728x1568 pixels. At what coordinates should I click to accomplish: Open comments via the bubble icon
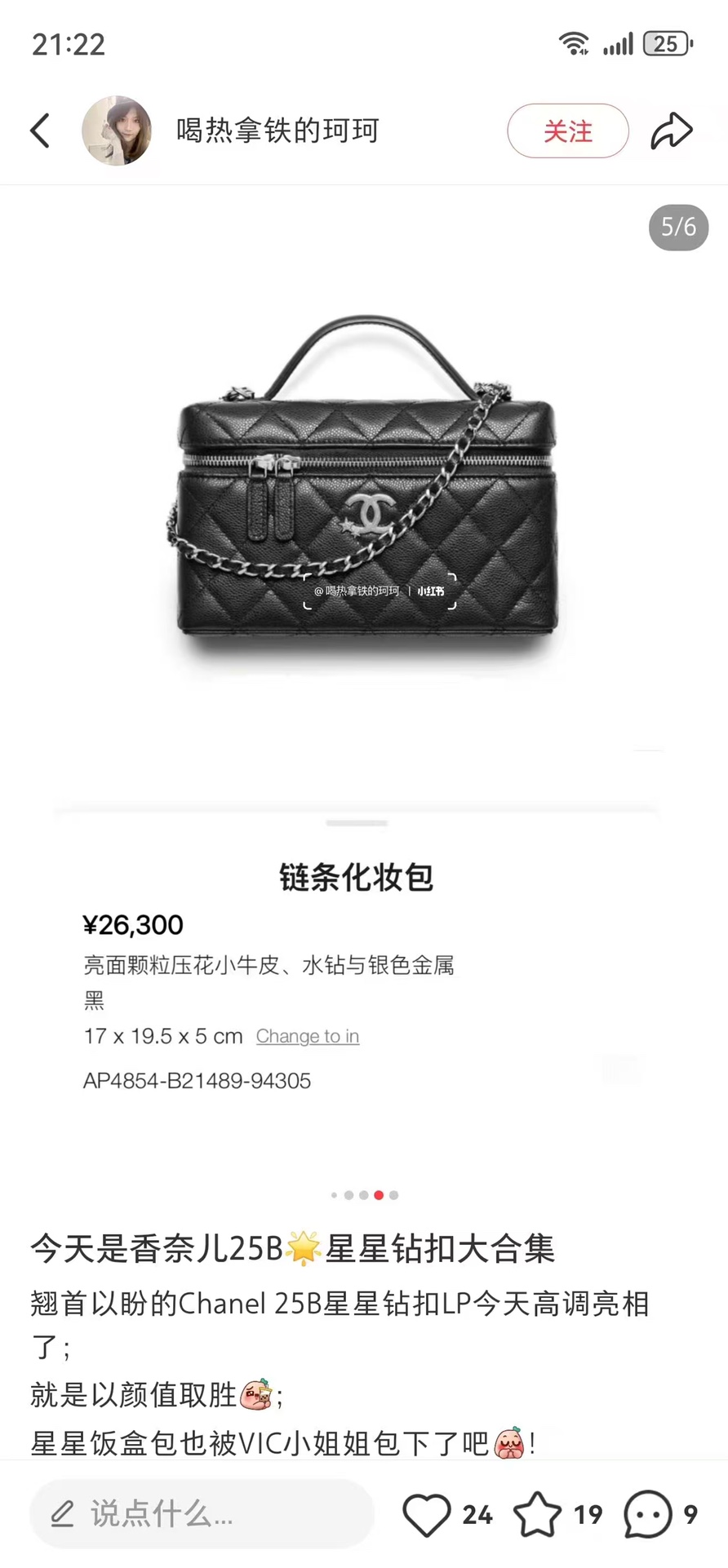click(x=648, y=1515)
